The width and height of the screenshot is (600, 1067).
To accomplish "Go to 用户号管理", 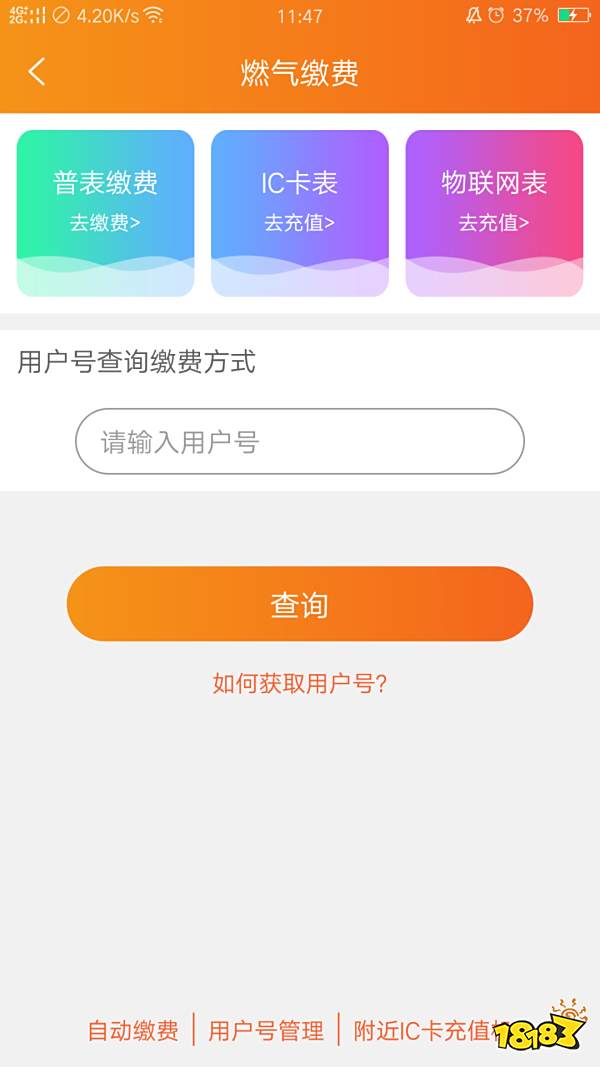I will pyautogui.click(x=266, y=1031).
